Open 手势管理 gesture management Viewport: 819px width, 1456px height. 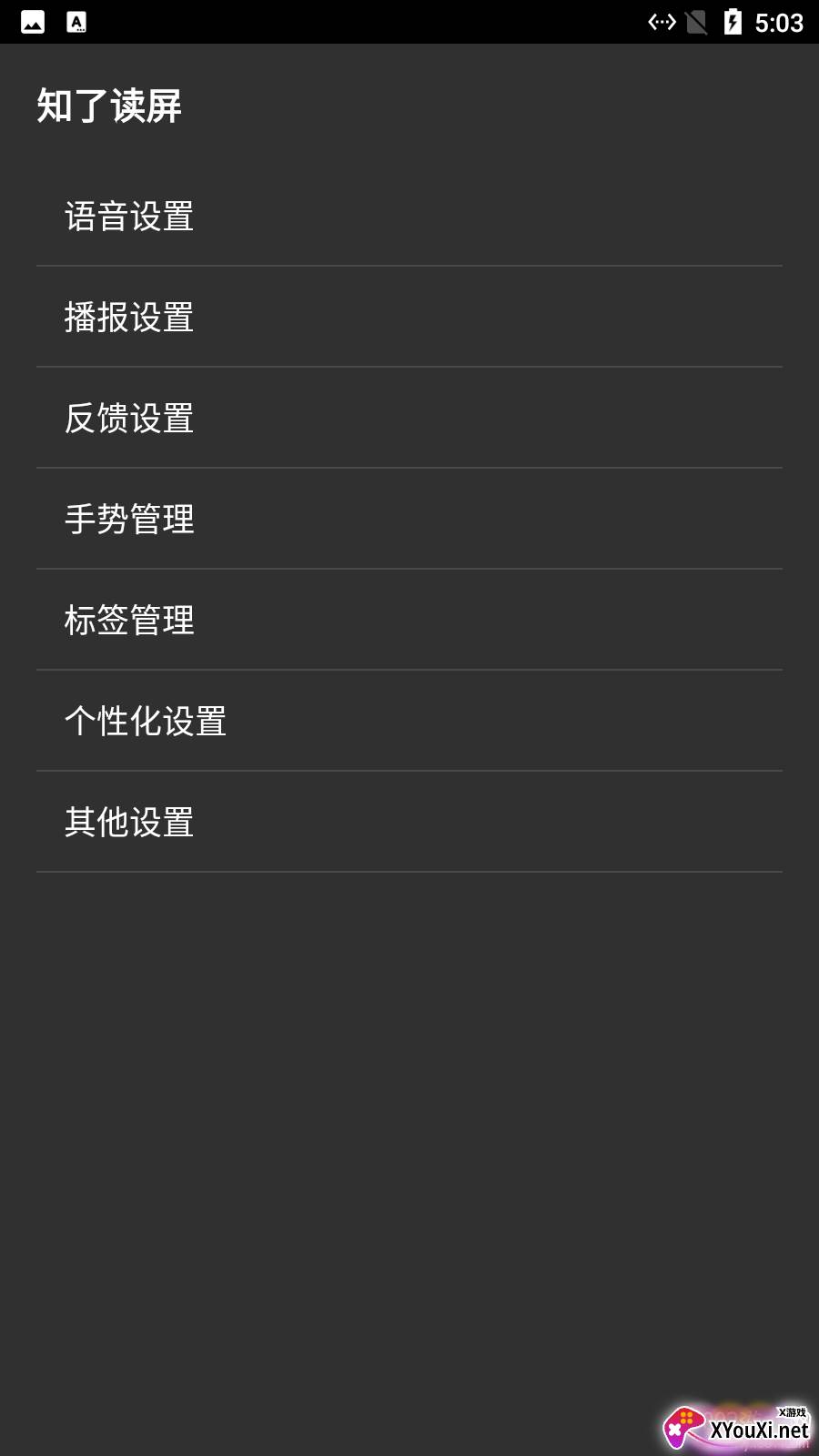click(130, 520)
